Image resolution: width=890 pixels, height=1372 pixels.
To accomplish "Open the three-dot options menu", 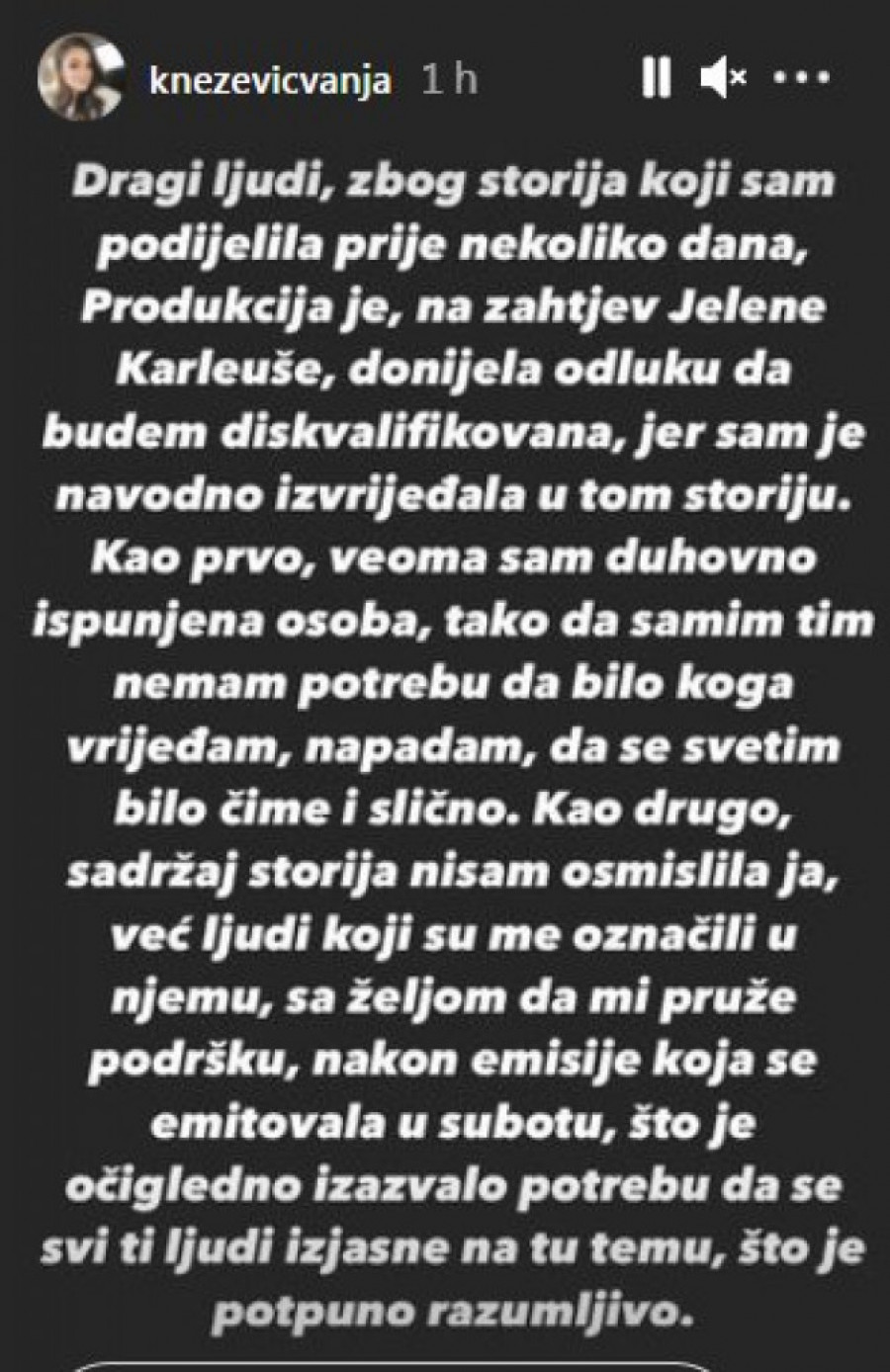I will pos(801,77).
